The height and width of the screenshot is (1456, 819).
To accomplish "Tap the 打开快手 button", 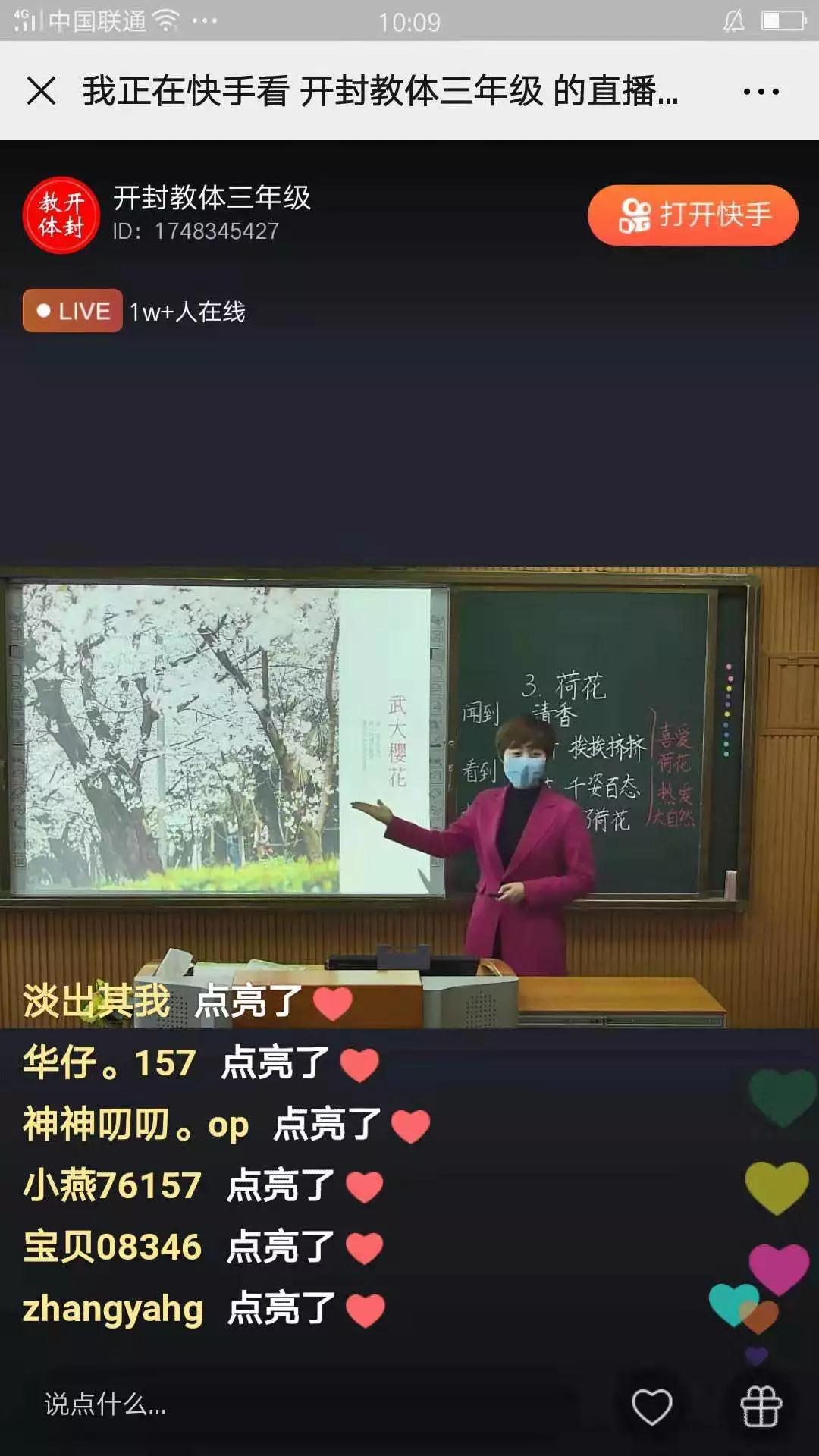I will pos(693,215).
